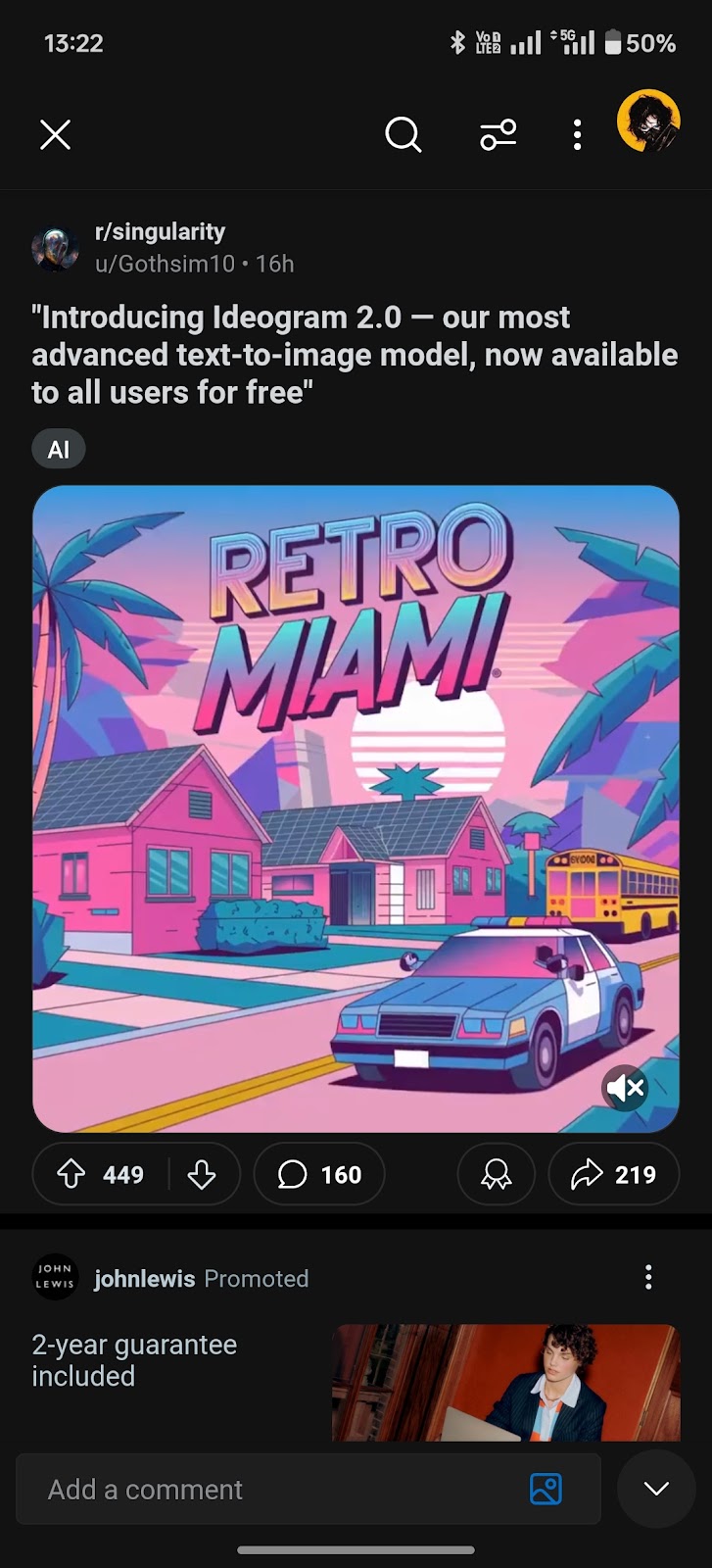Tap the AI flair chip
The height and width of the screenshot is (1568, 712).
59,450
